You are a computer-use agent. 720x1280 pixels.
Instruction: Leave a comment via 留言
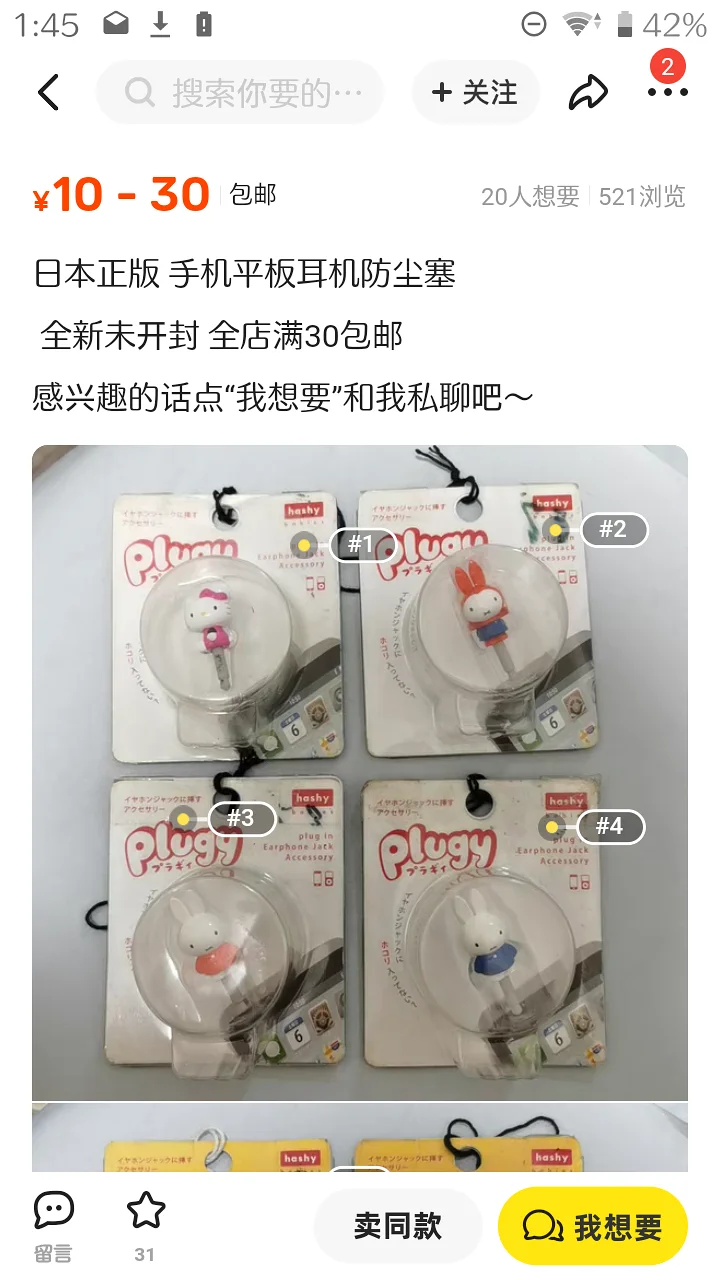click(x=53, y=1225)
